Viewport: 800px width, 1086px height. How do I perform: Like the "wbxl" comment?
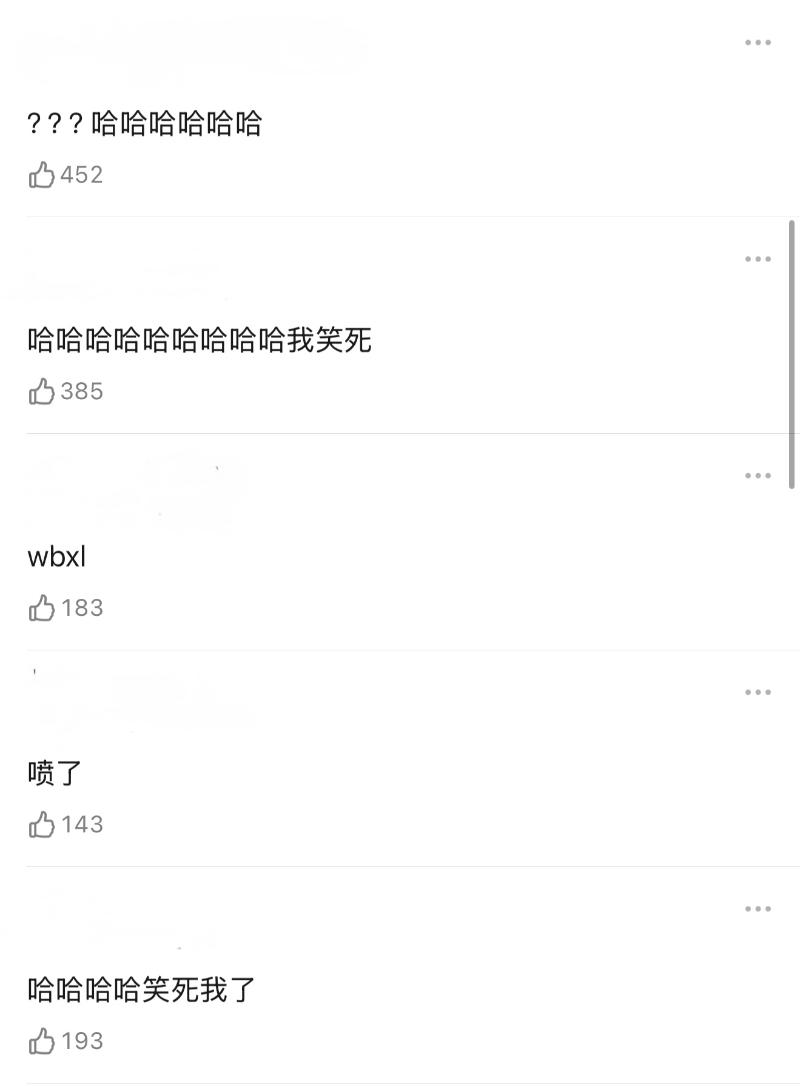[42, 608]
